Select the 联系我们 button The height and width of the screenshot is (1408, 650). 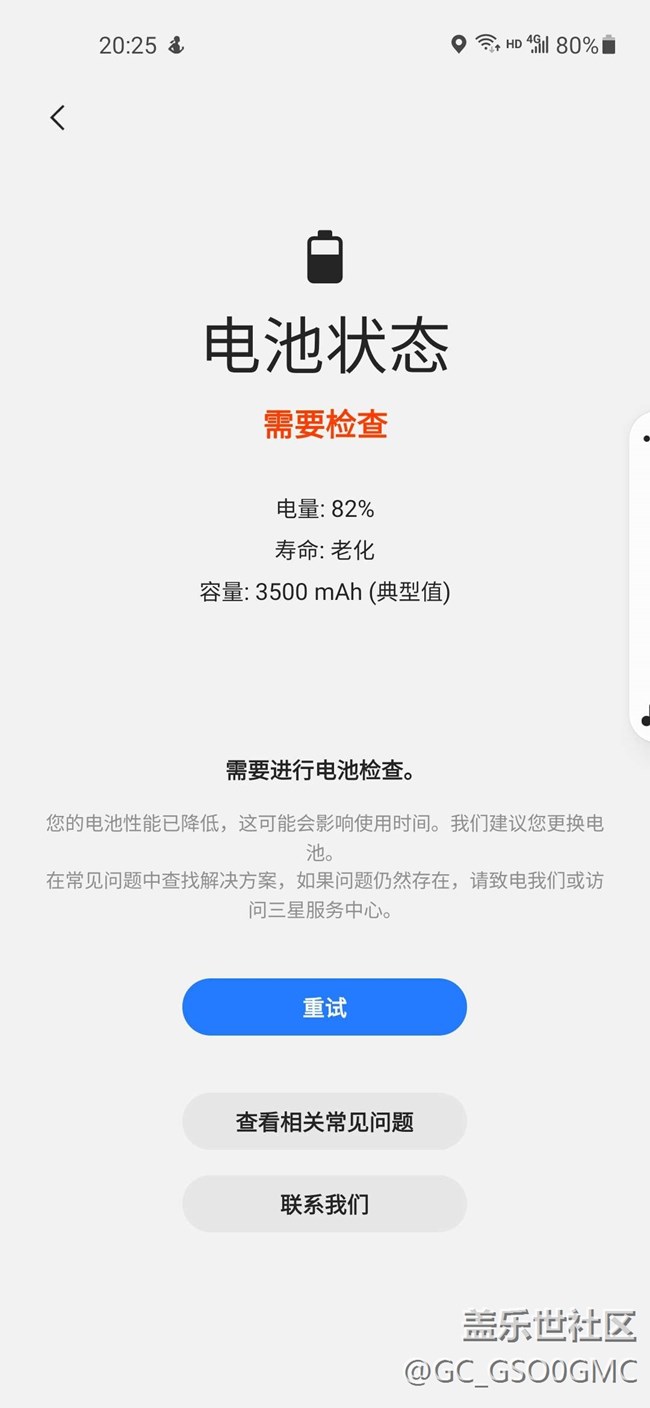(324, 1204)
